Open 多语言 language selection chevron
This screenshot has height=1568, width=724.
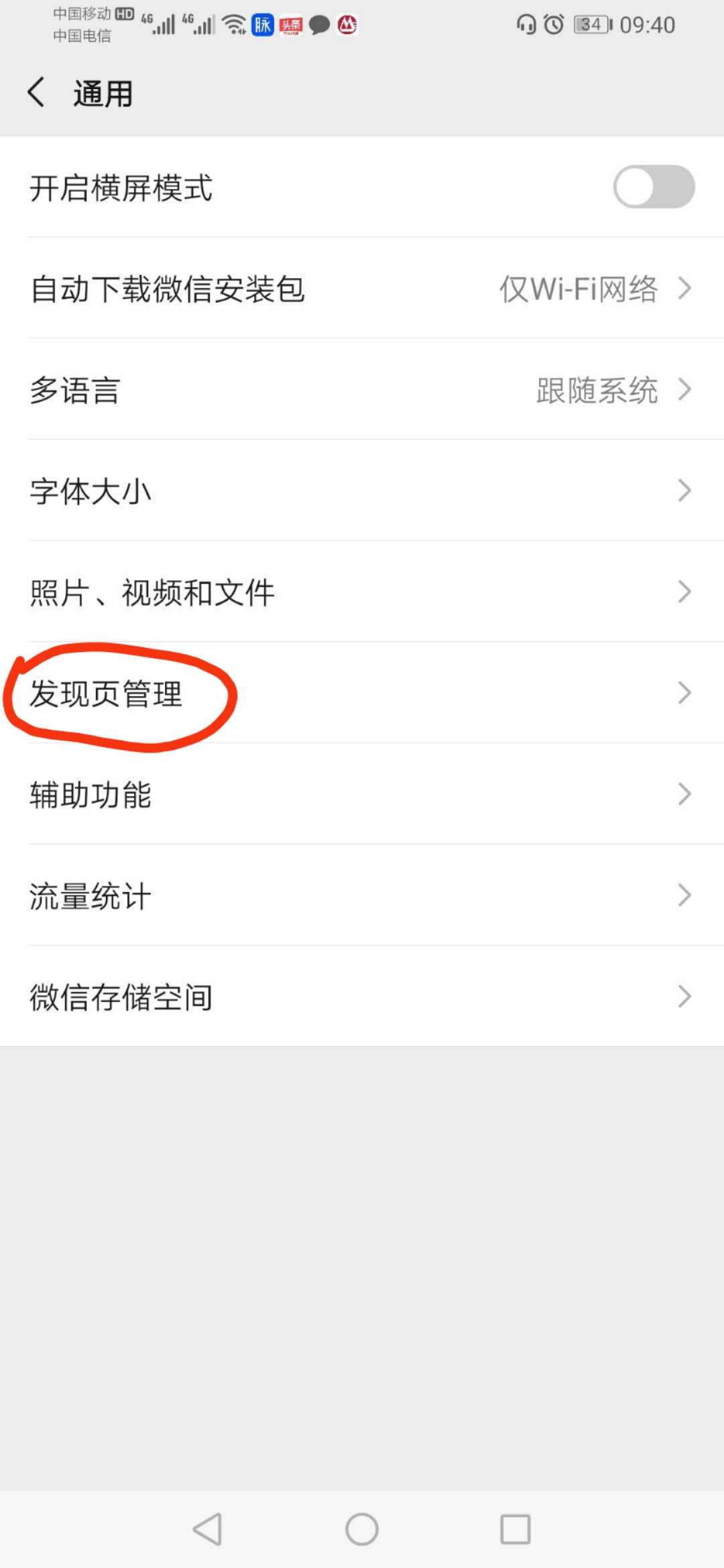point(685,389)
